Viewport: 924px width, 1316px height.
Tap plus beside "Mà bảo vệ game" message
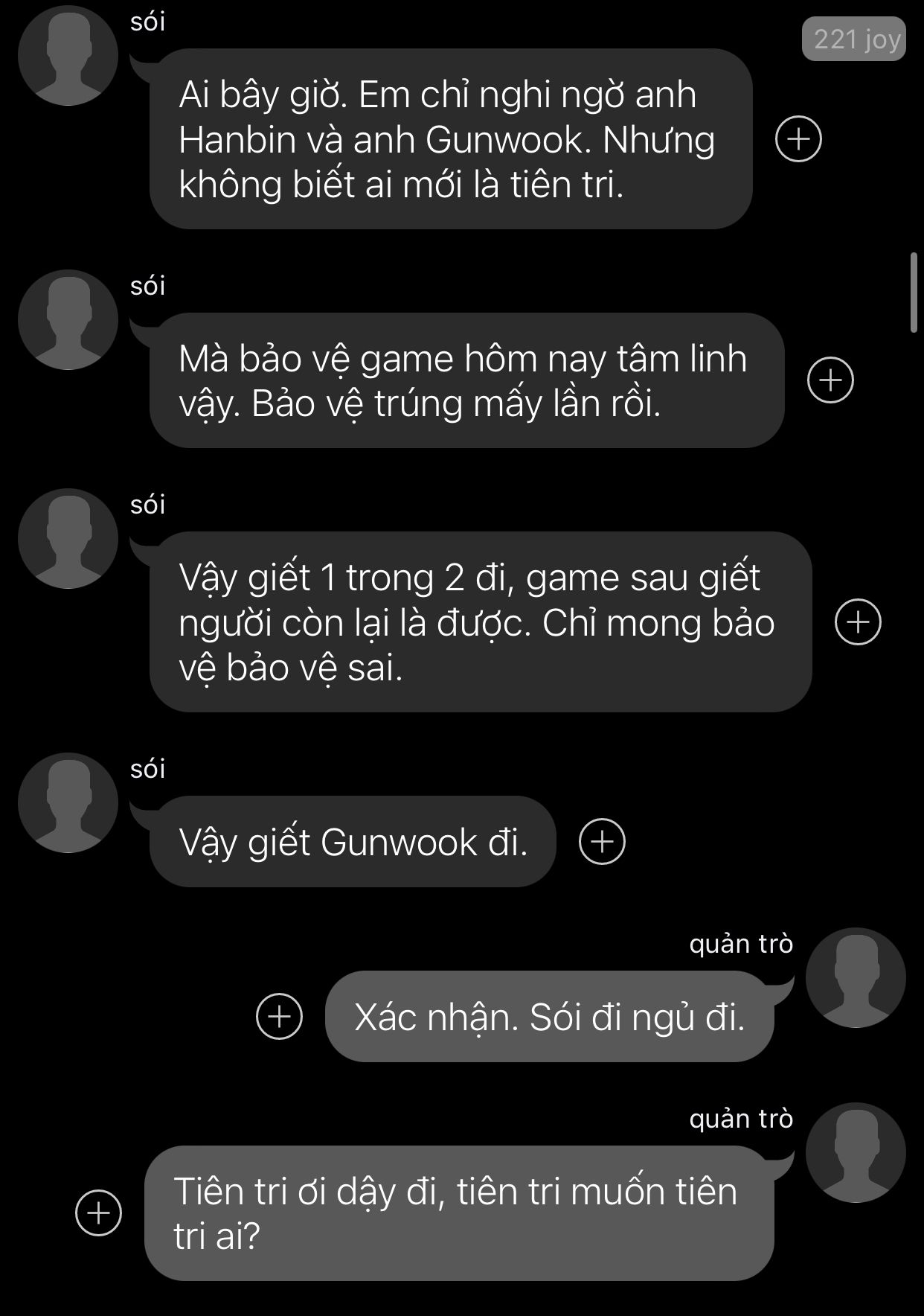pos(830,380)
